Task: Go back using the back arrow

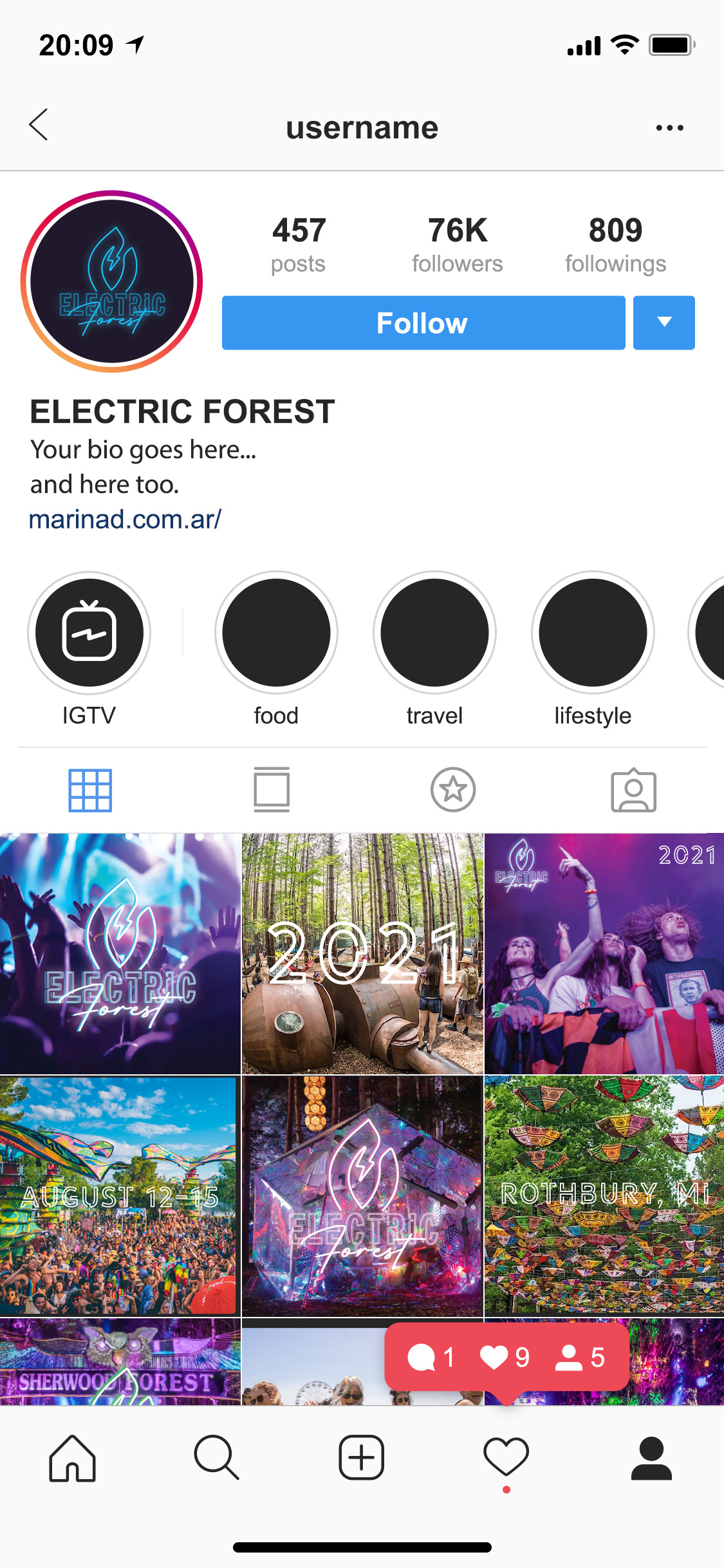Action: 39,125
